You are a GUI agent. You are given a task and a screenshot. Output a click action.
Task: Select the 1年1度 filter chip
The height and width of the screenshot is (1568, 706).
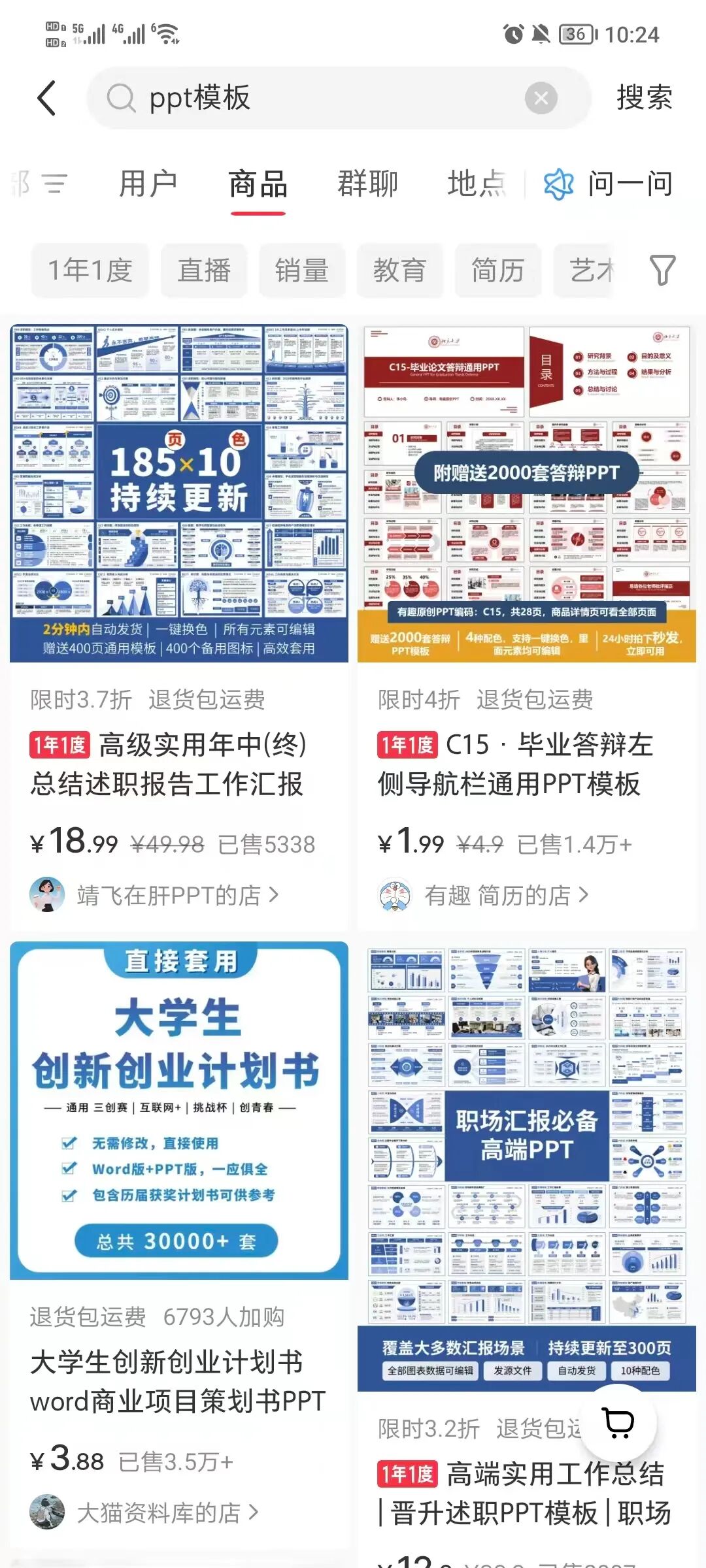tap(90, 270)
